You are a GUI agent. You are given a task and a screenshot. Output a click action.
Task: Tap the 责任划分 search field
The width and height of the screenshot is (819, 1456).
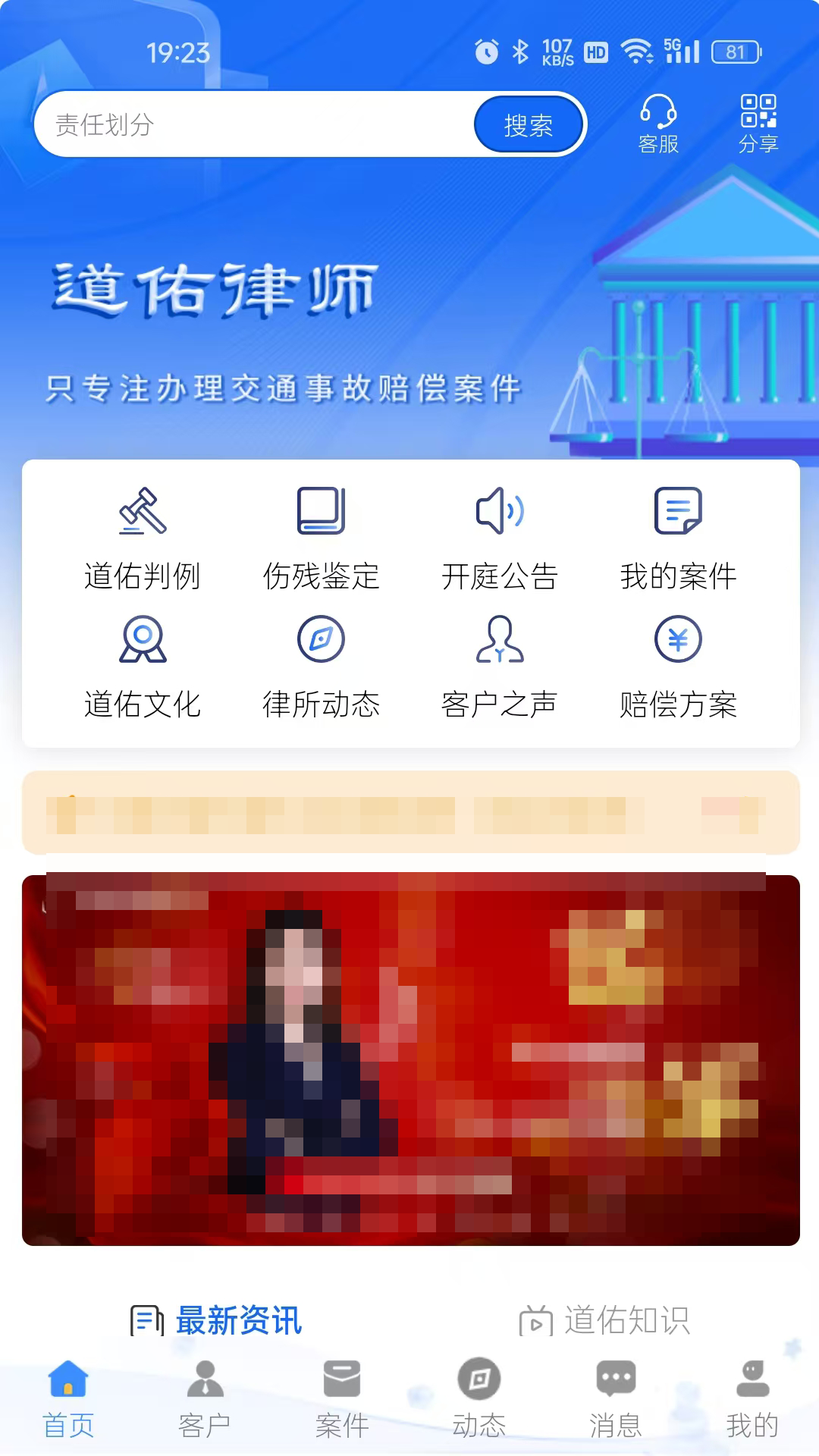click(x=258, y=124)
